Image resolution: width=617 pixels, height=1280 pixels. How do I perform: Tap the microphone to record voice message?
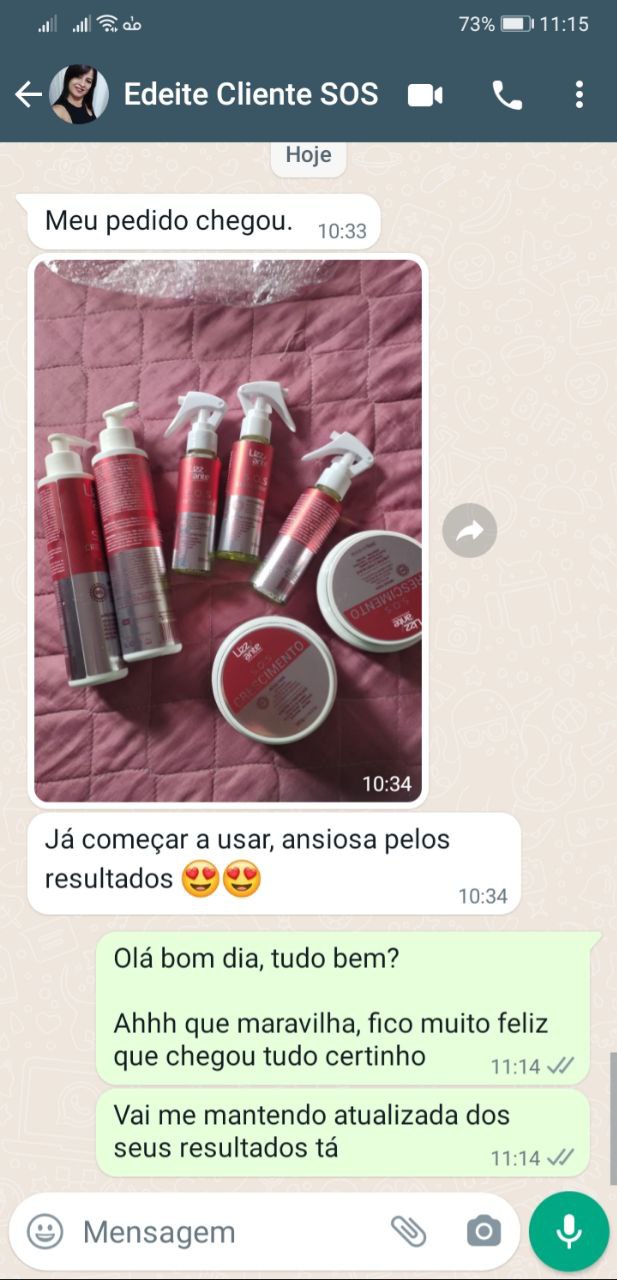[x=569, y=1231]
